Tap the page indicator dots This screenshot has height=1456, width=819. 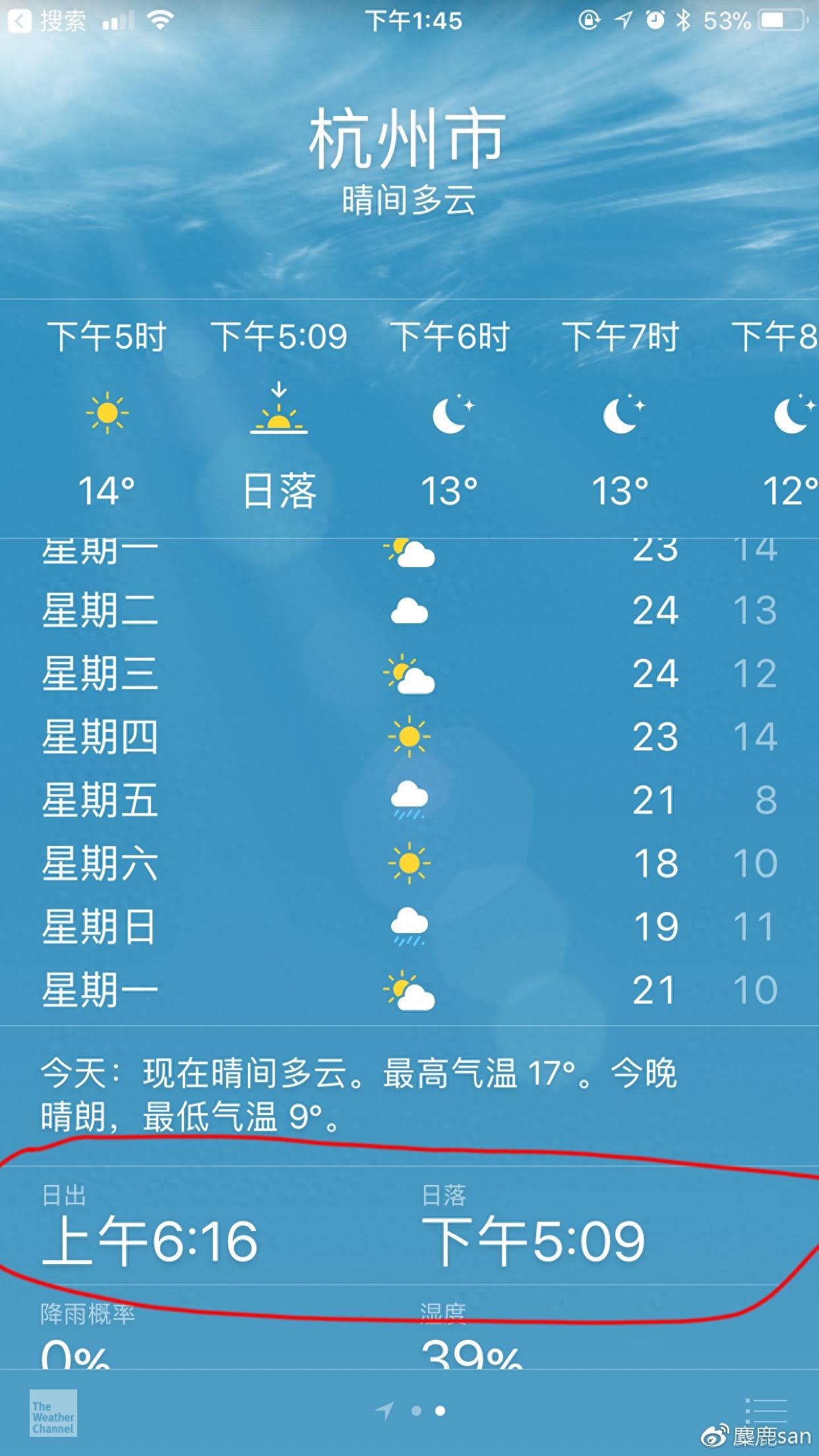[427, 1411]
